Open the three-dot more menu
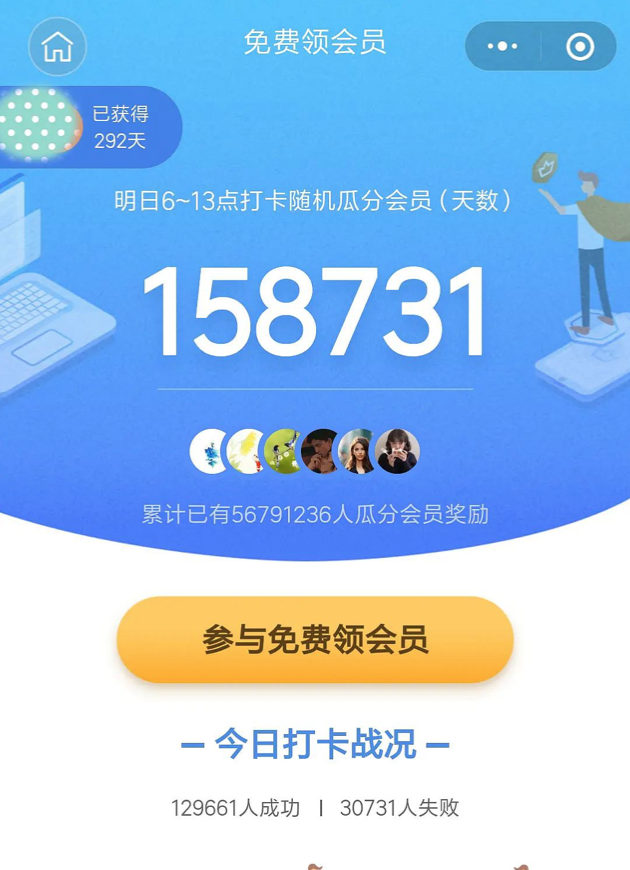Viewport: 630px width, 870px height. click(x=502, y=46)
